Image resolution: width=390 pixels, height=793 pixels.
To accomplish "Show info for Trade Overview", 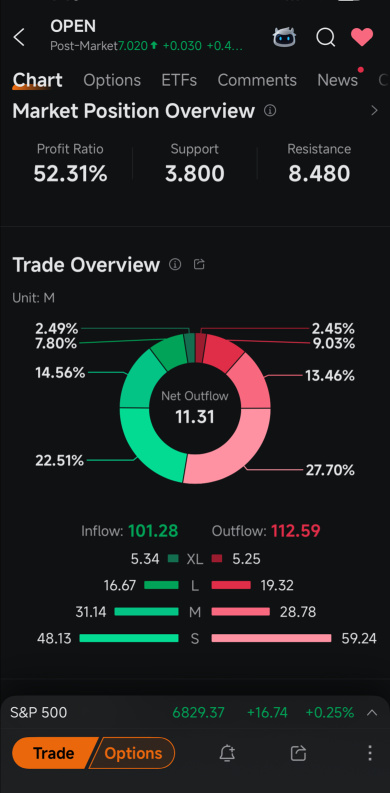I will [x=175, y=265].
